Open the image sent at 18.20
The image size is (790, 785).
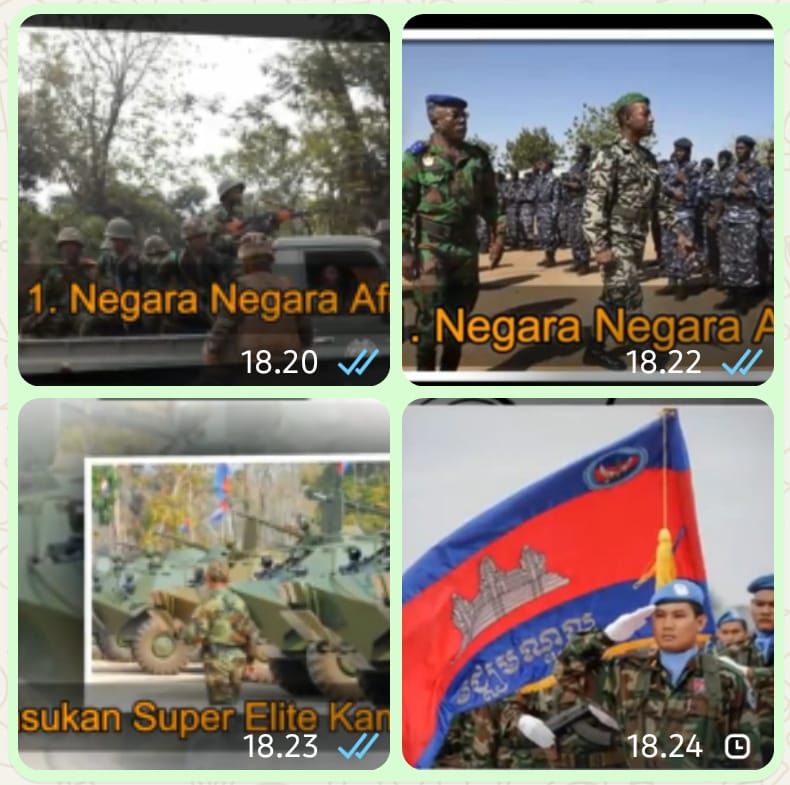(x=204, y=200)
